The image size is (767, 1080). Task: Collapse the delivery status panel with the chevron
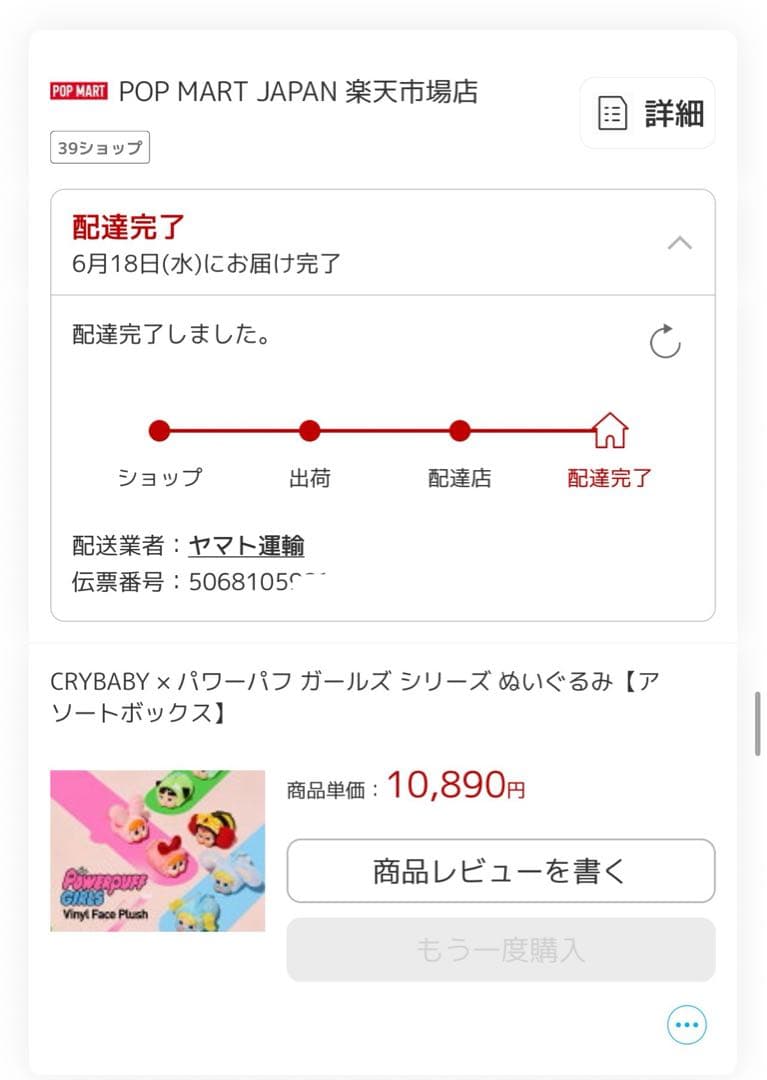point(679,241)
